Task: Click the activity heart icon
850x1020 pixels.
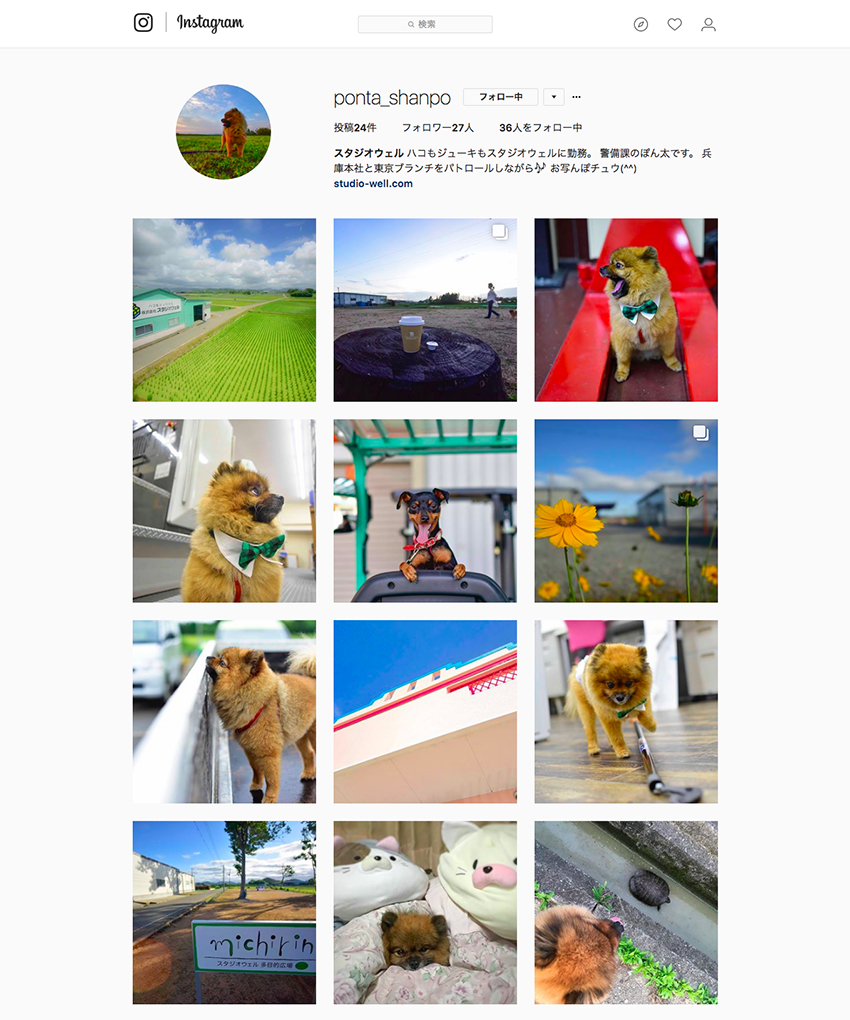Action: point(675,24)
